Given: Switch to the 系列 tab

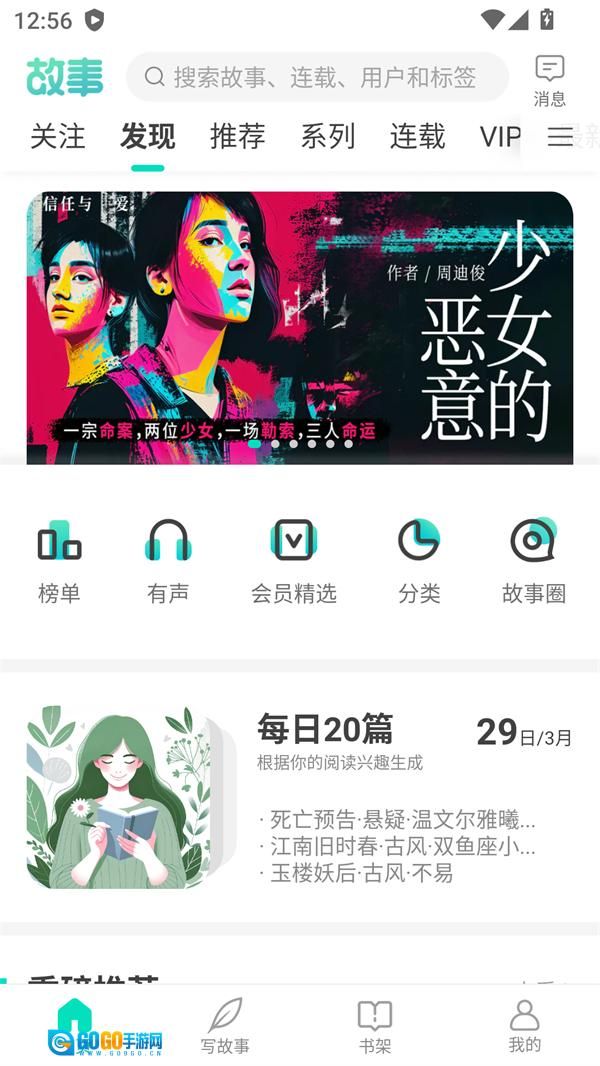Looking at the screenshot, I should pos(327,136).
